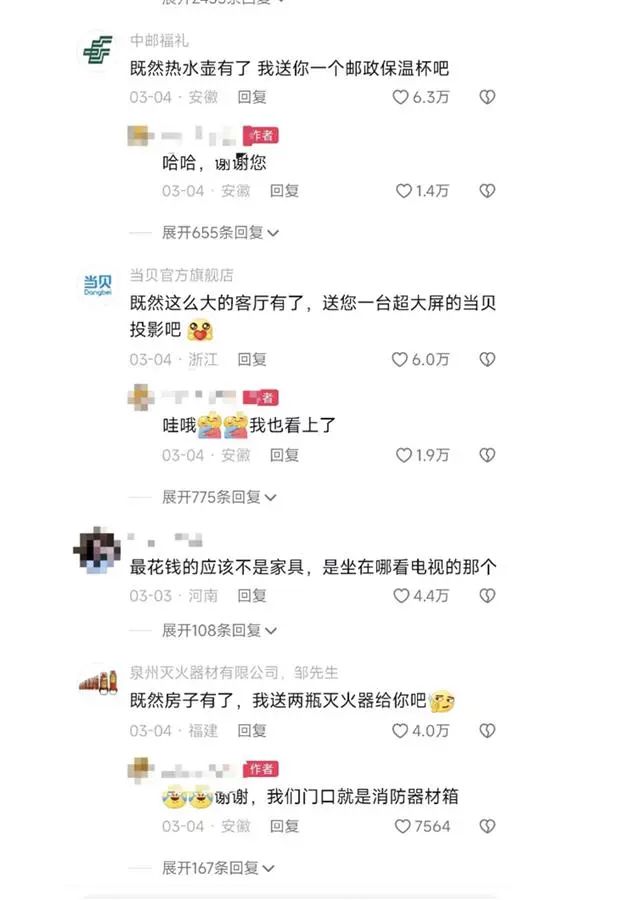Like the comment about 最花钱的
Viewport: 620px width, 900px height.
tap(401, 596)
